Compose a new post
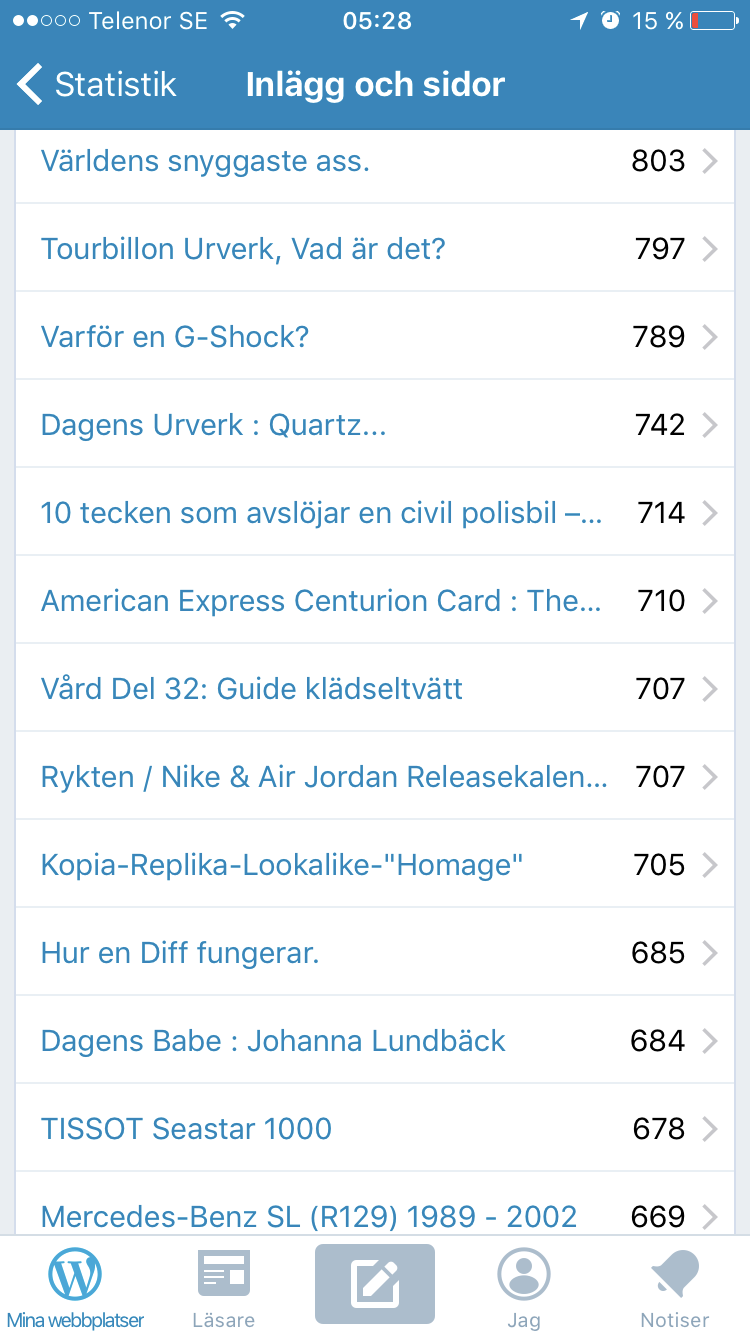Viewport: 750px width, 1334px height. click(375, 1284)
